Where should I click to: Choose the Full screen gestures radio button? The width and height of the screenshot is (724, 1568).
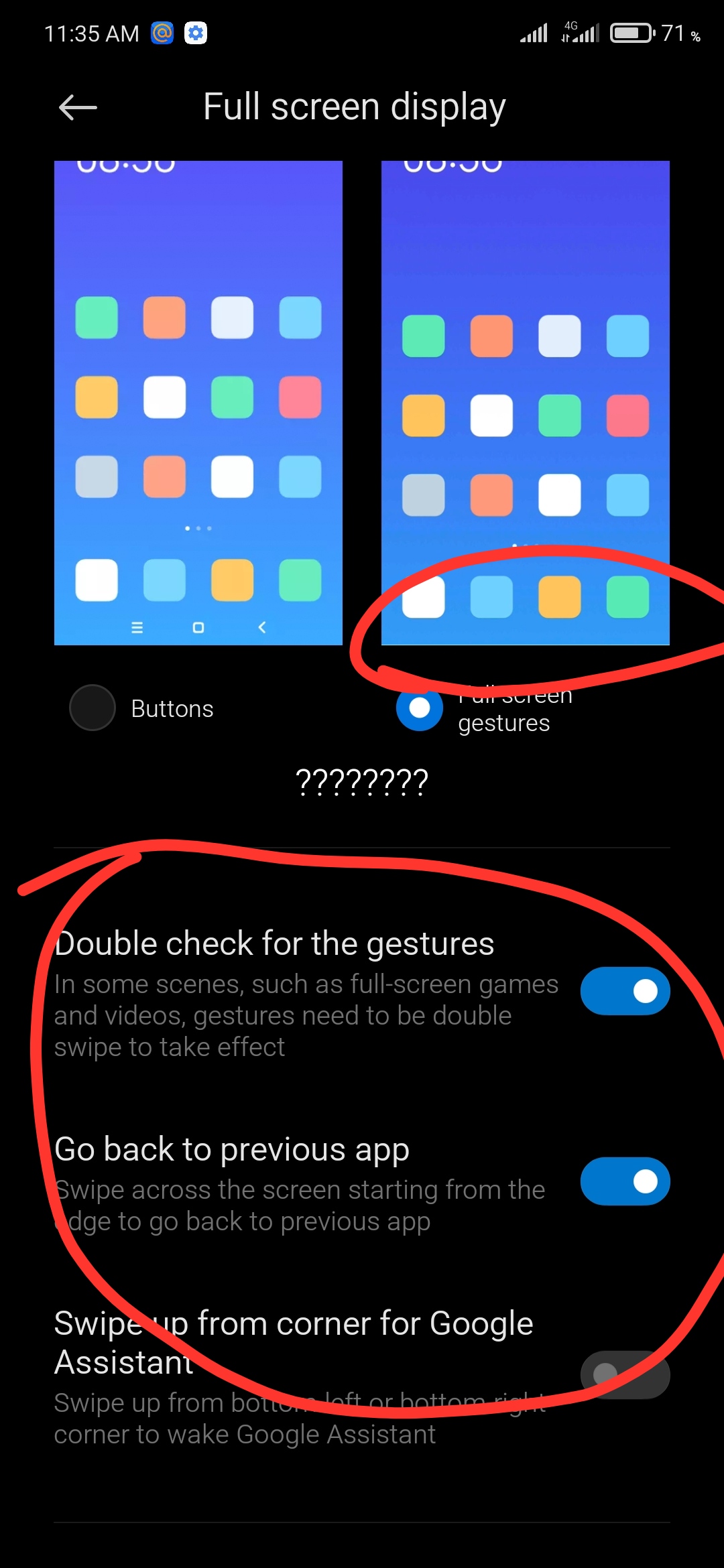tap(420, 708)
